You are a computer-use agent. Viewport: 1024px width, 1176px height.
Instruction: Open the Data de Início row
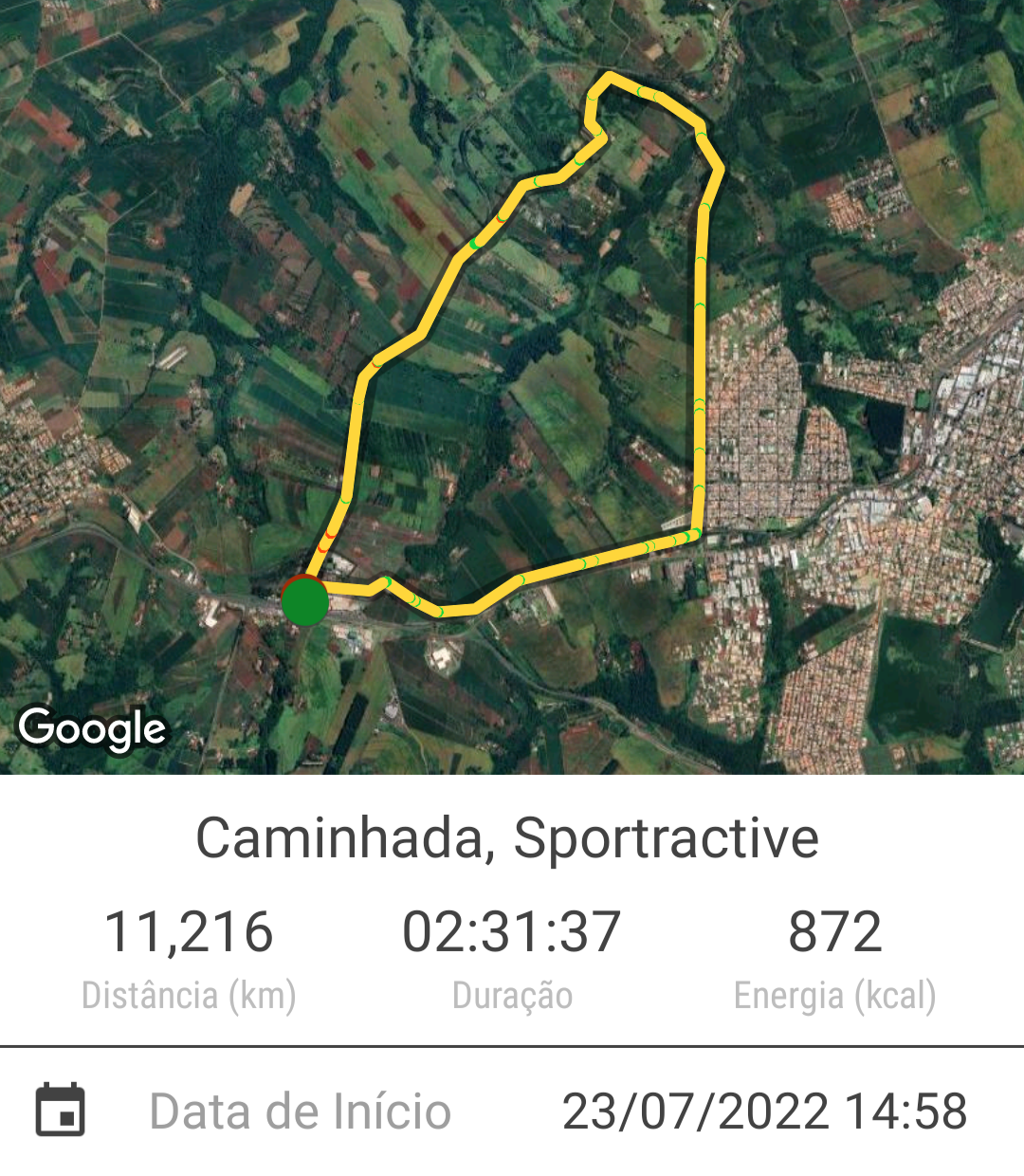(x=512, y=1112)
